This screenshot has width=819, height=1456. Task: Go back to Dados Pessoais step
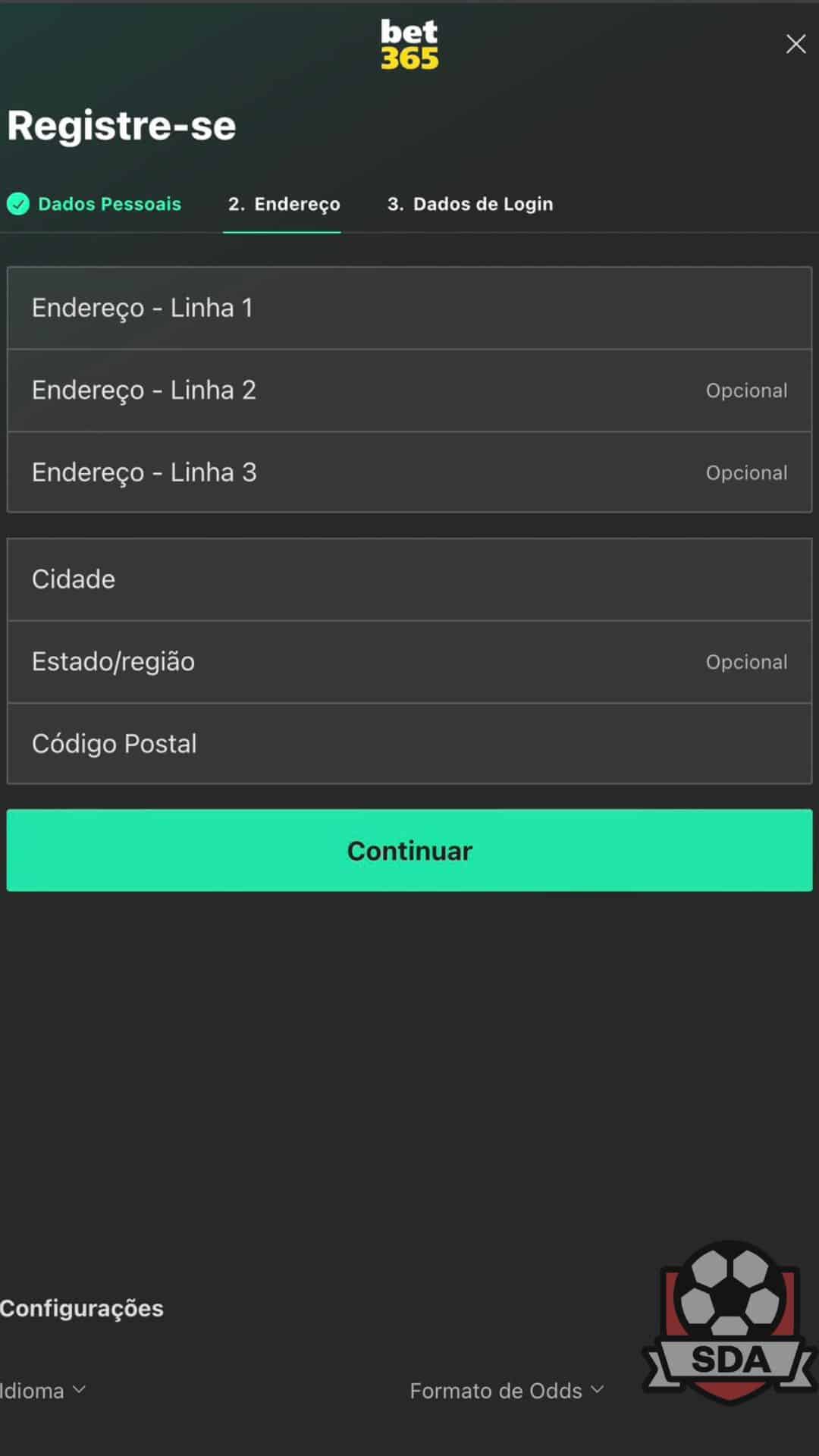pos(94,204)
